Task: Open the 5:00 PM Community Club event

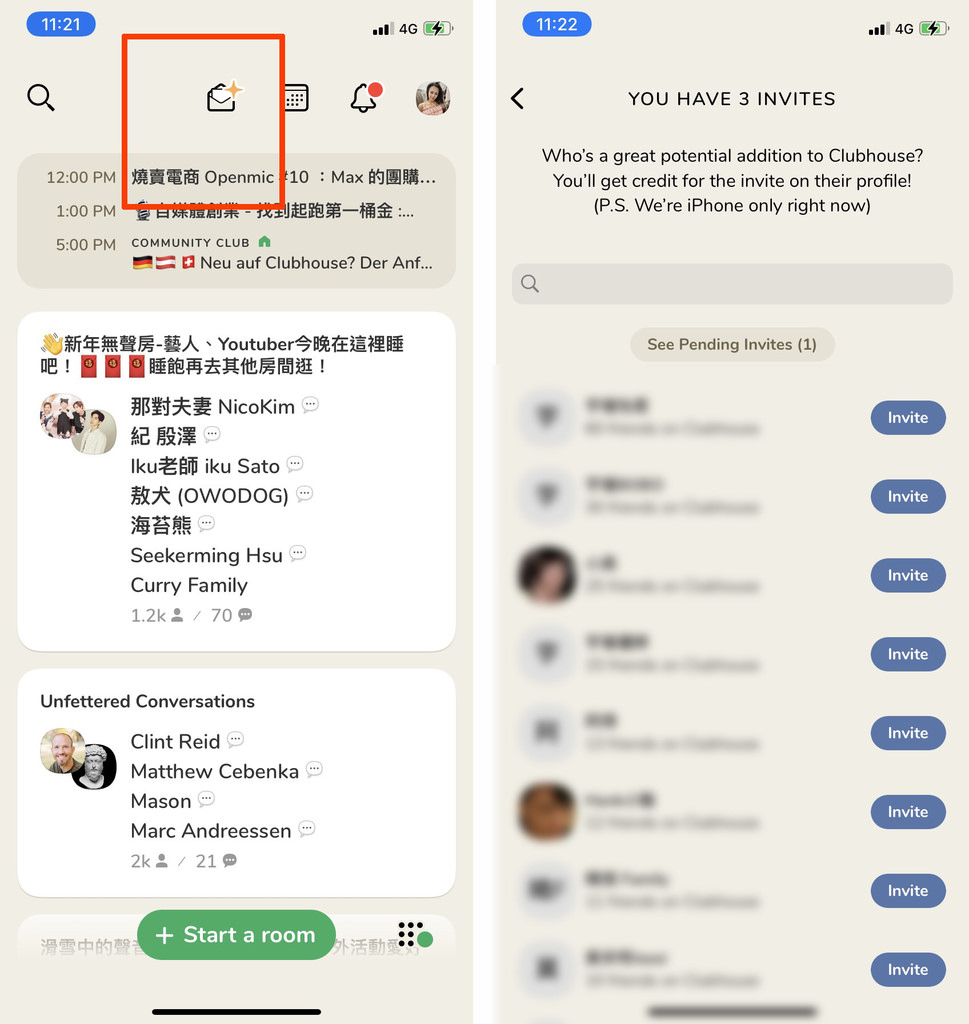Action: (283, 254)
